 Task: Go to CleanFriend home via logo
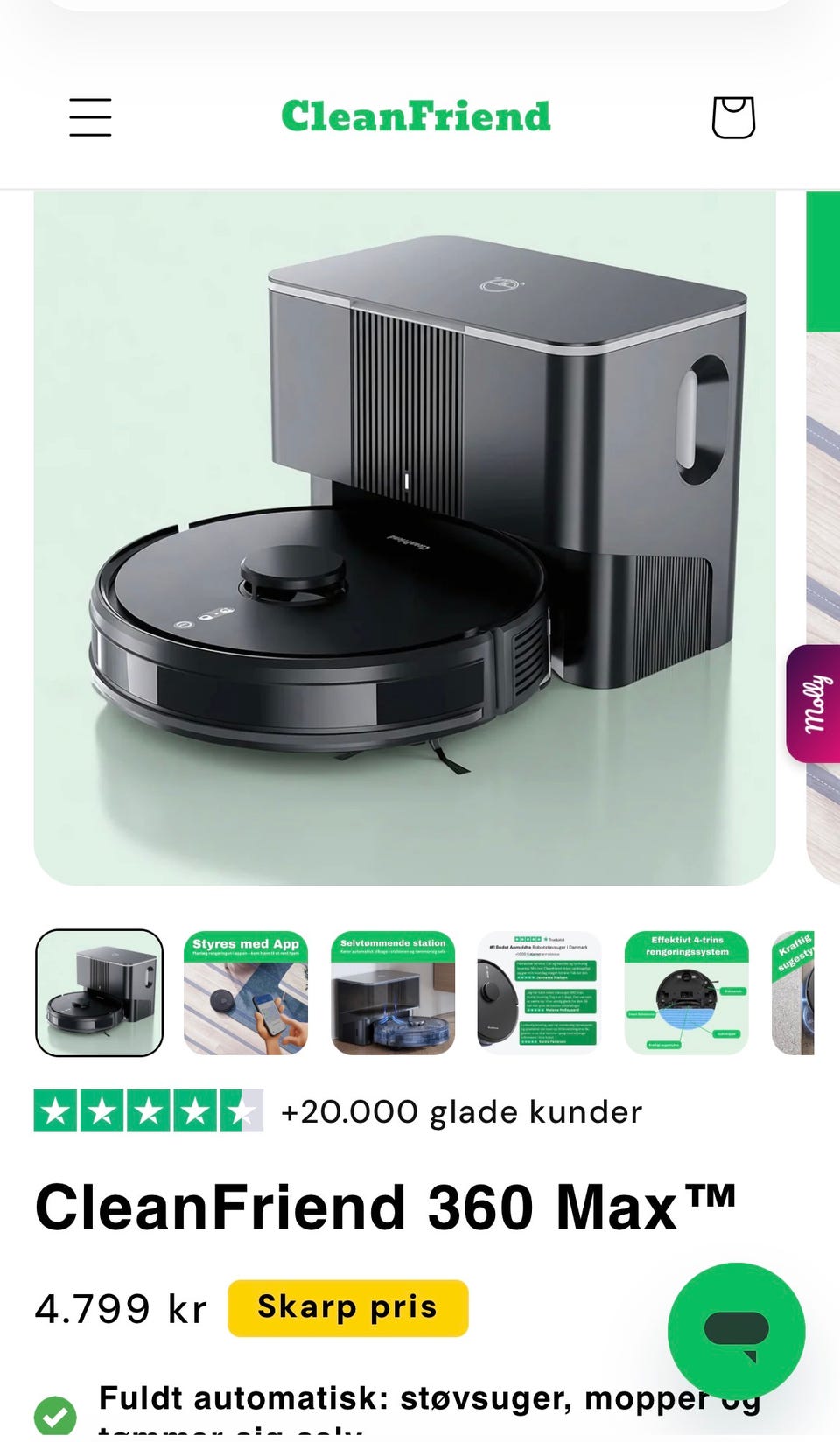[416, 116]
